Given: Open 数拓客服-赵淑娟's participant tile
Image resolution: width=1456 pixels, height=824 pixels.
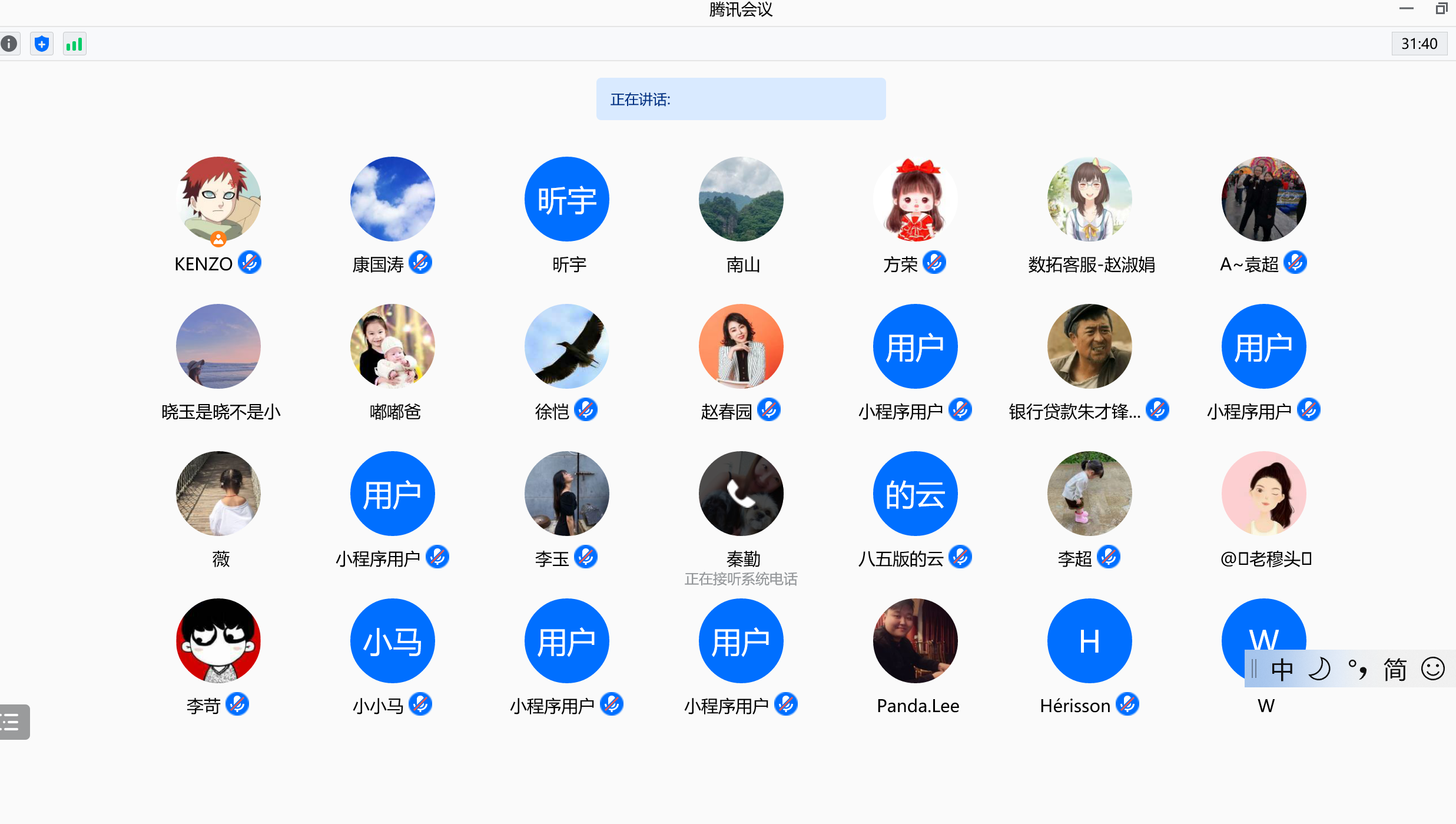Looking at the screenshot, I should [x=1089, y=199].
